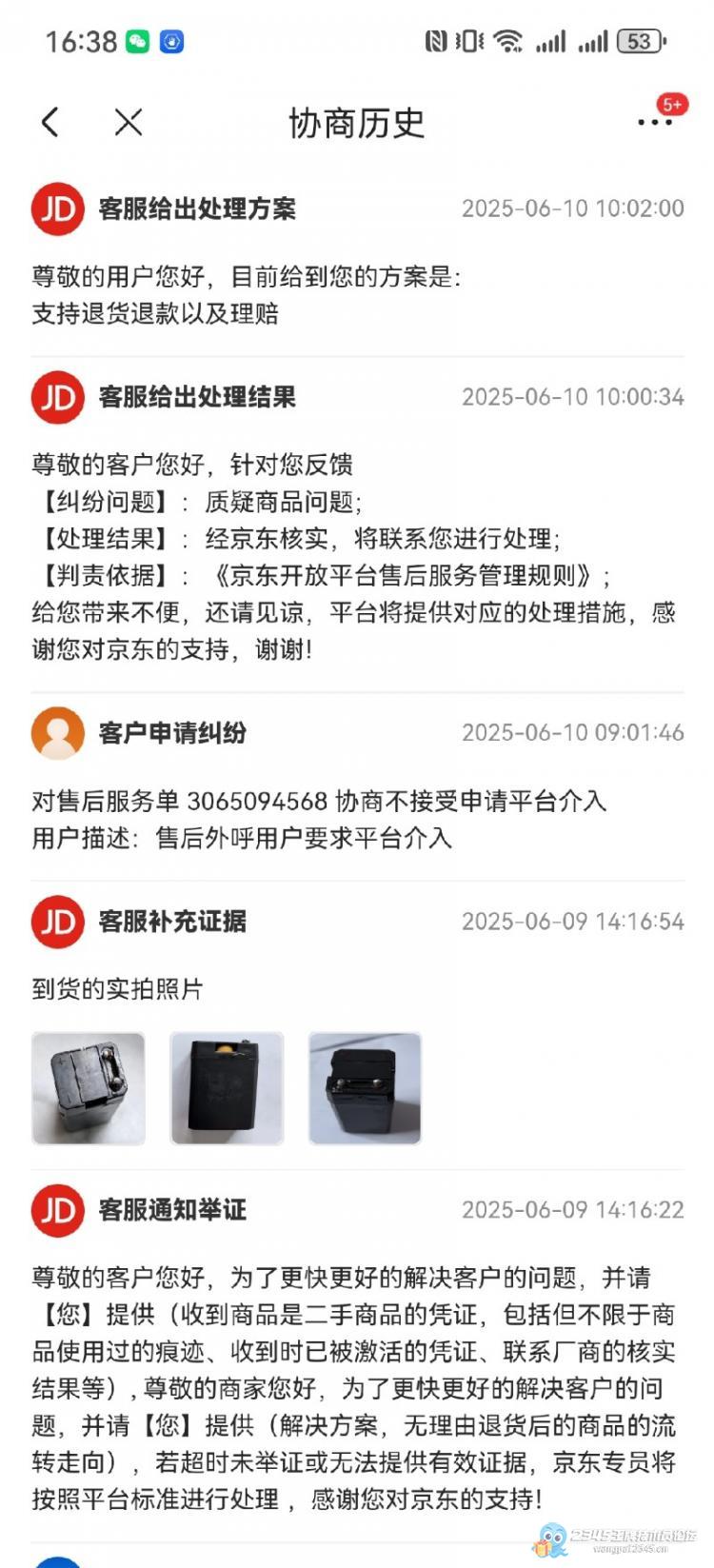This screenshot has height=1568, width=714.
Task: View the second evidence photo
Action: pos(227,1088)
